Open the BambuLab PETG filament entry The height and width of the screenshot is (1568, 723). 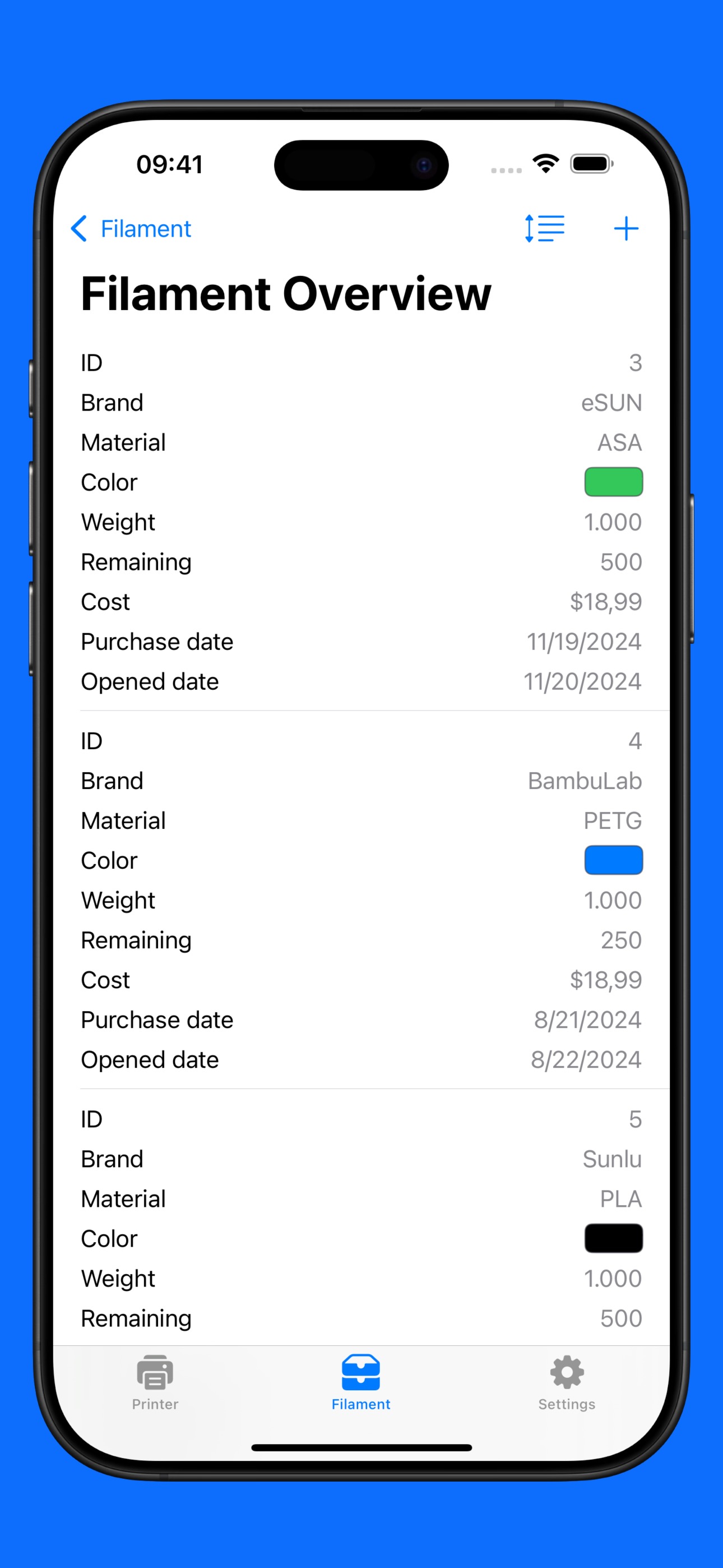coord(361,900)
